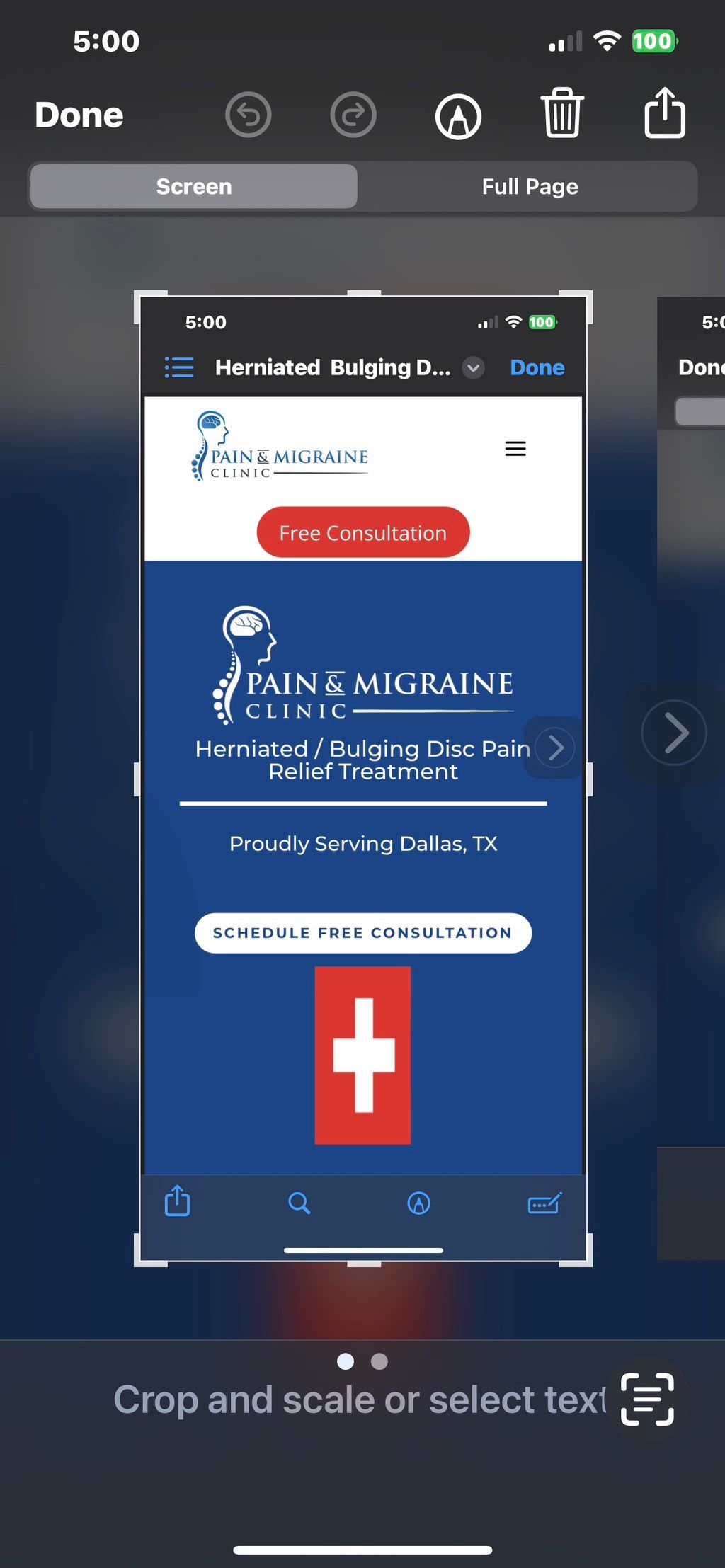Share the screenshot
This screenshot has width=725, height=1568.
click(x=664, y=113)
